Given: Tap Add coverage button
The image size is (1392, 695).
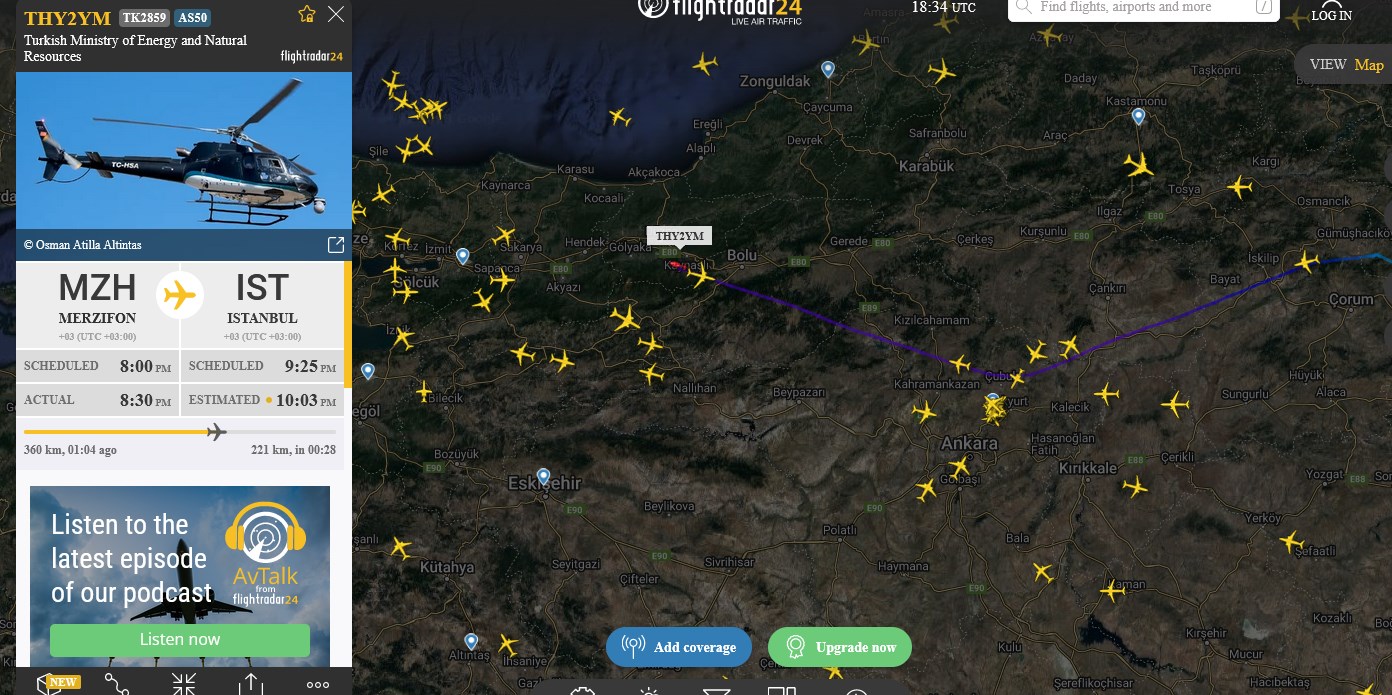Looking at the screenshot, I should point(678,647).
